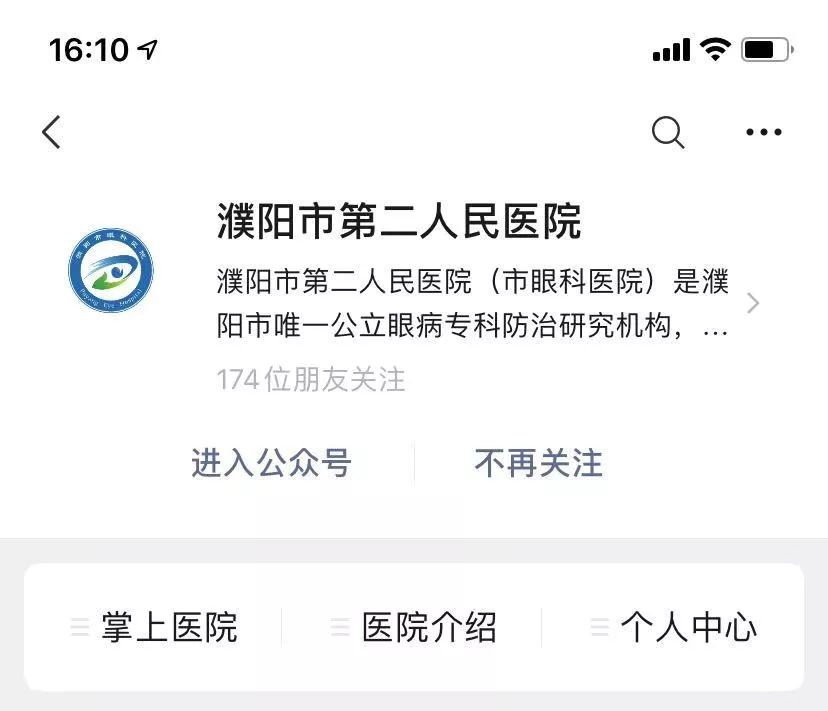The image size is (828, 711).
Task: Go back using the top-left arrow
Action: tap(52, 132)
